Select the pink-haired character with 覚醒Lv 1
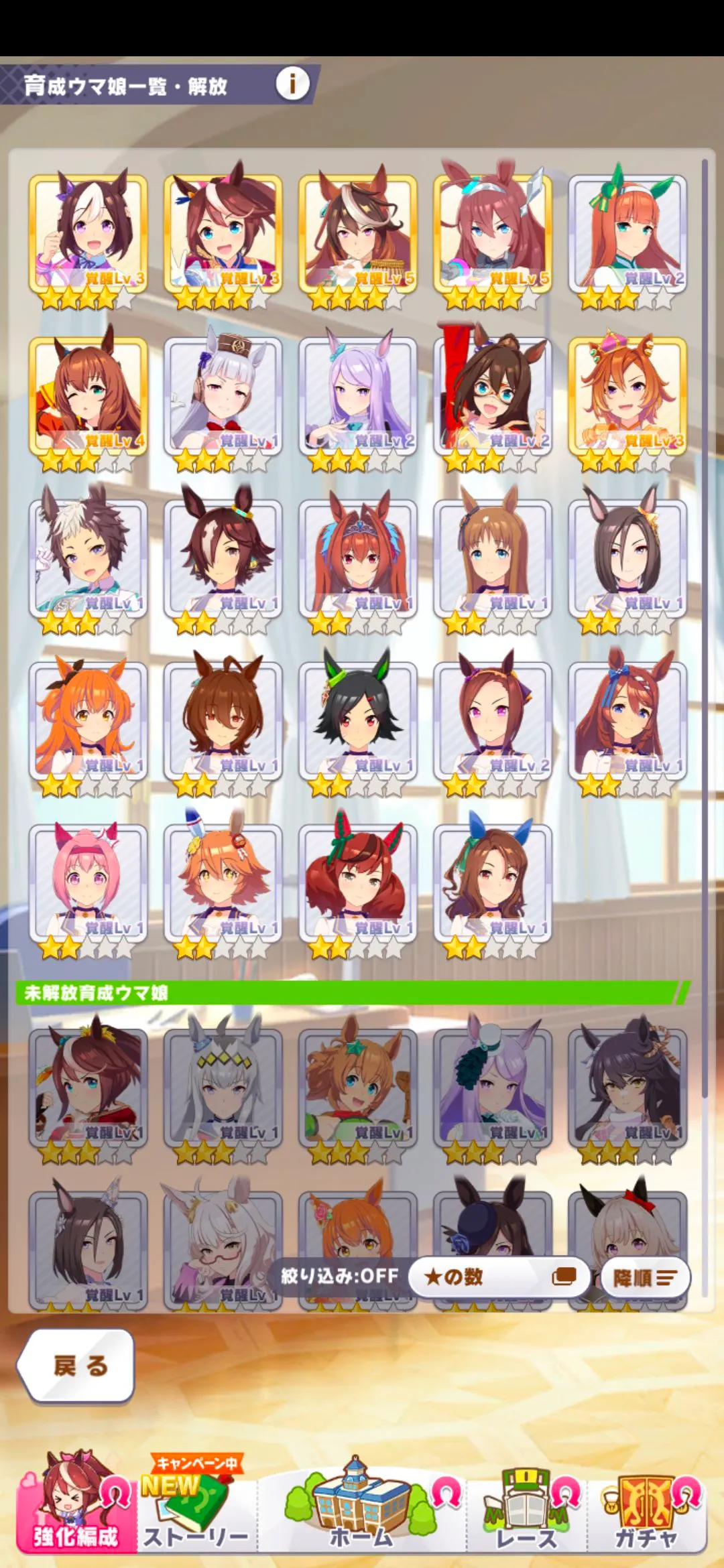724x1568 pixels. tap(88, 883)
